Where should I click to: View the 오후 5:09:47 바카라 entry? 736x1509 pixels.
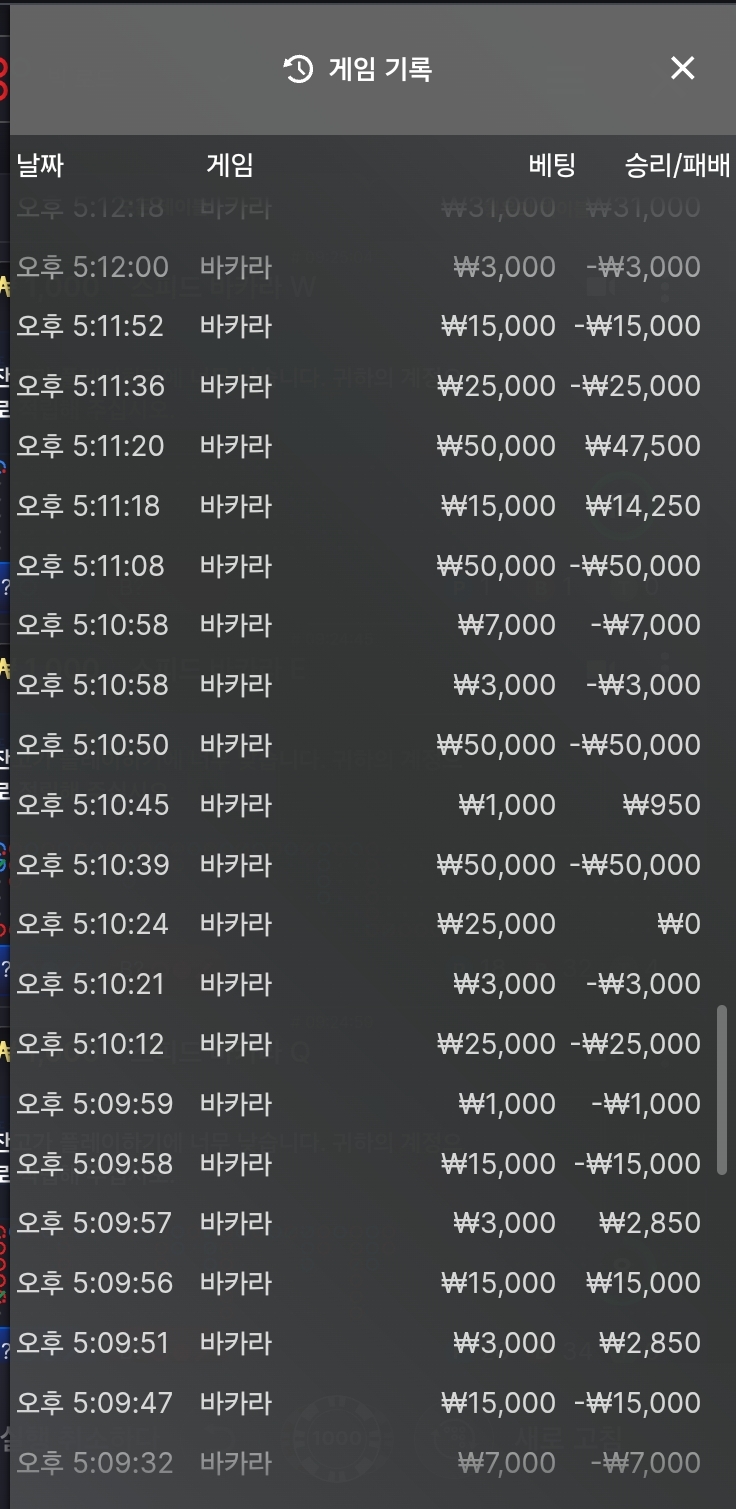point(367,1403)
